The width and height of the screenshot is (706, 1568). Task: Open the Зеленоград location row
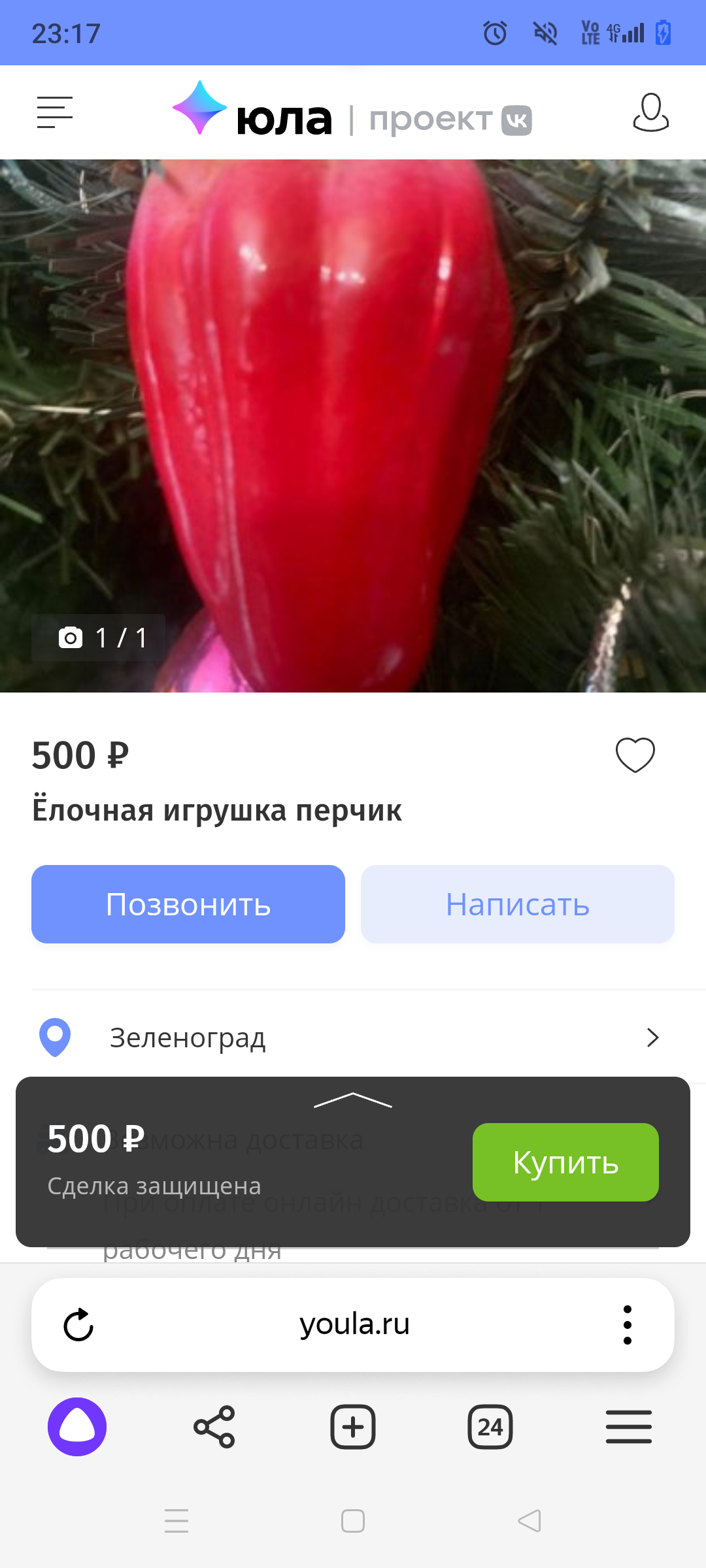(x=353, y=1037)
